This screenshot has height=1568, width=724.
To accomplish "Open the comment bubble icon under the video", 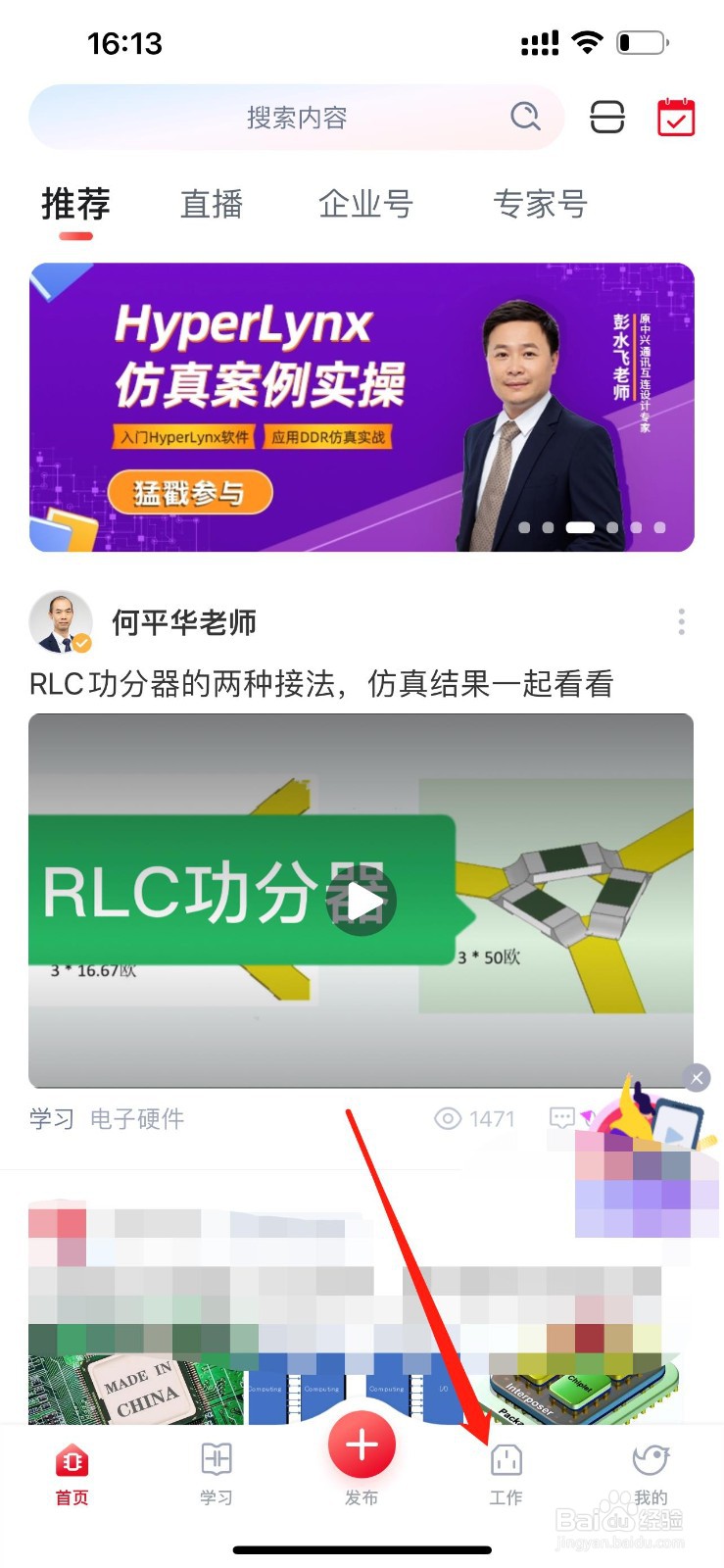I will pyautogui.click(x=560, y=1118).
